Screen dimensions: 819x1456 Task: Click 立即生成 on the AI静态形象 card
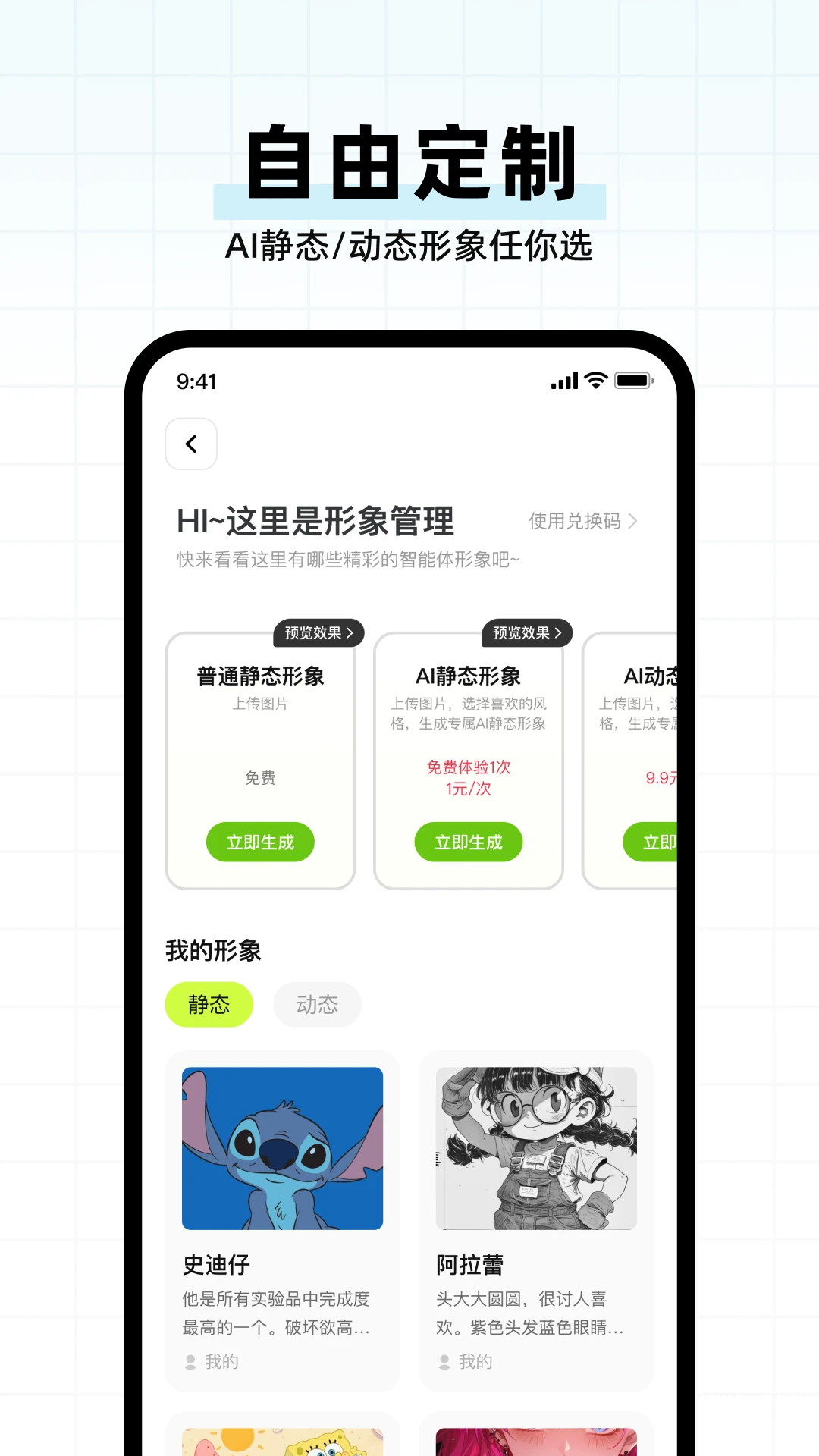(468, 842)
